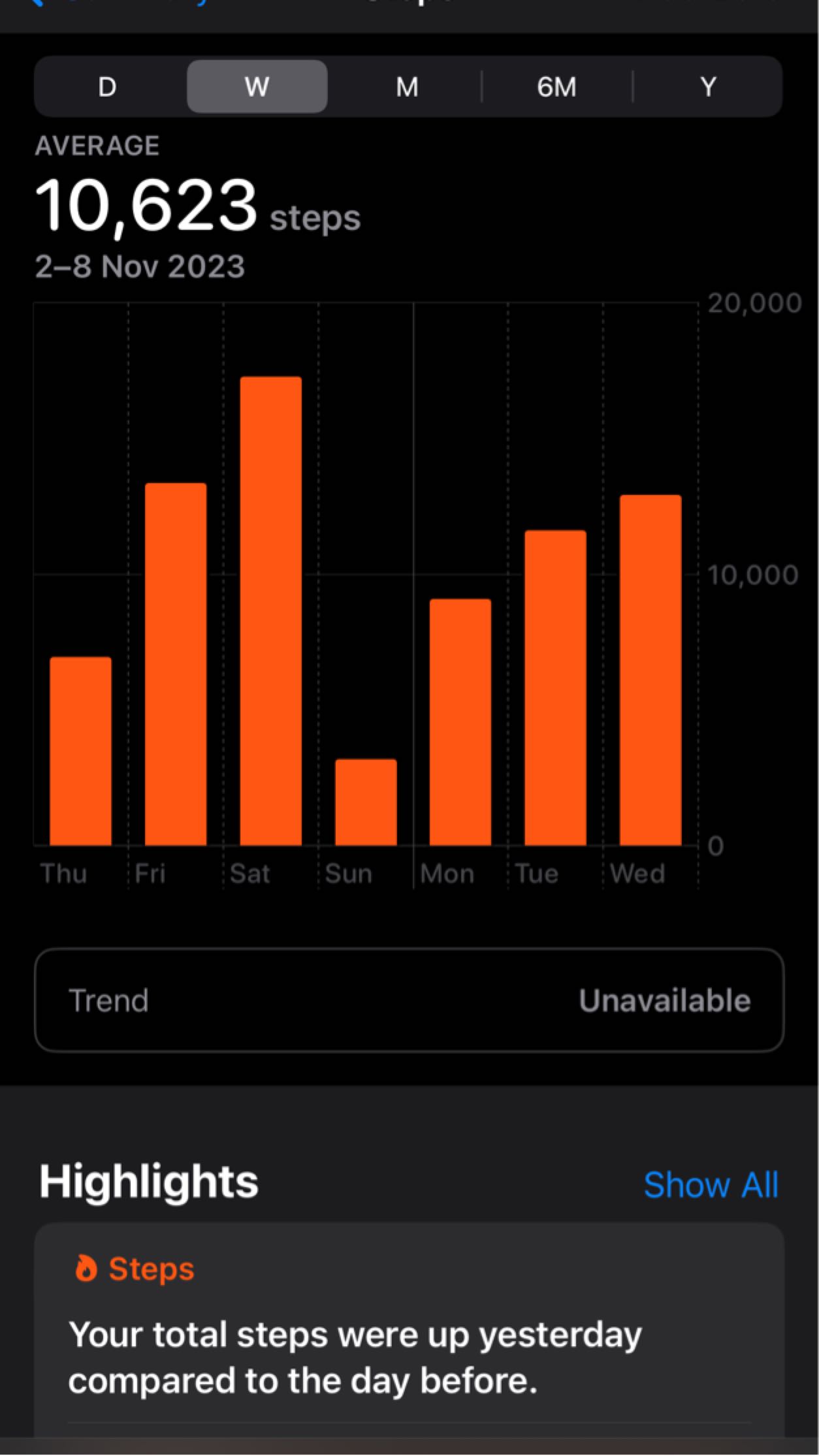Open the 6M range view
This screenshot has height=1456, width=819.
557,87
